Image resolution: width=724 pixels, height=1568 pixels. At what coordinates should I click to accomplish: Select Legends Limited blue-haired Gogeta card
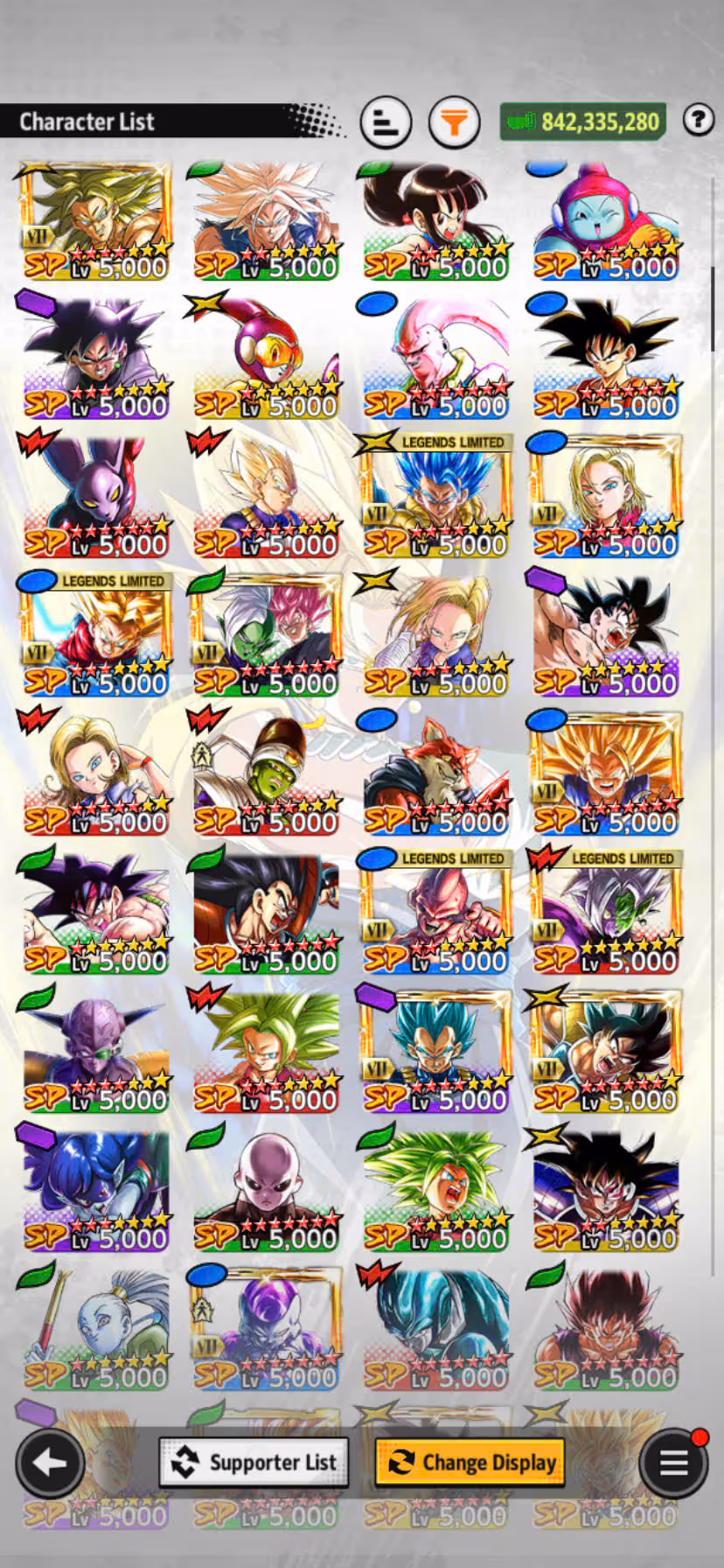coord(435,499)
